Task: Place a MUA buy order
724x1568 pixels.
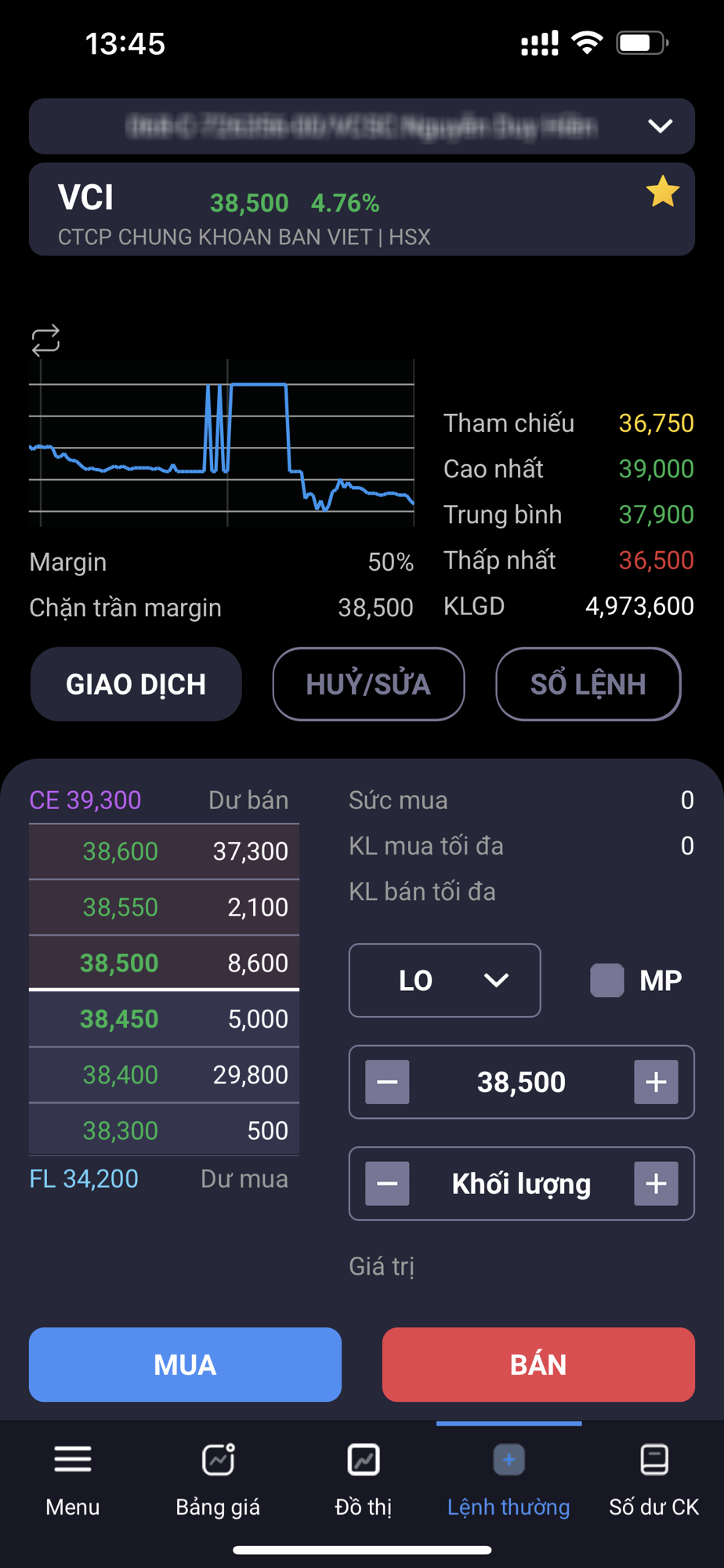Action: (x=185, y=1364)
